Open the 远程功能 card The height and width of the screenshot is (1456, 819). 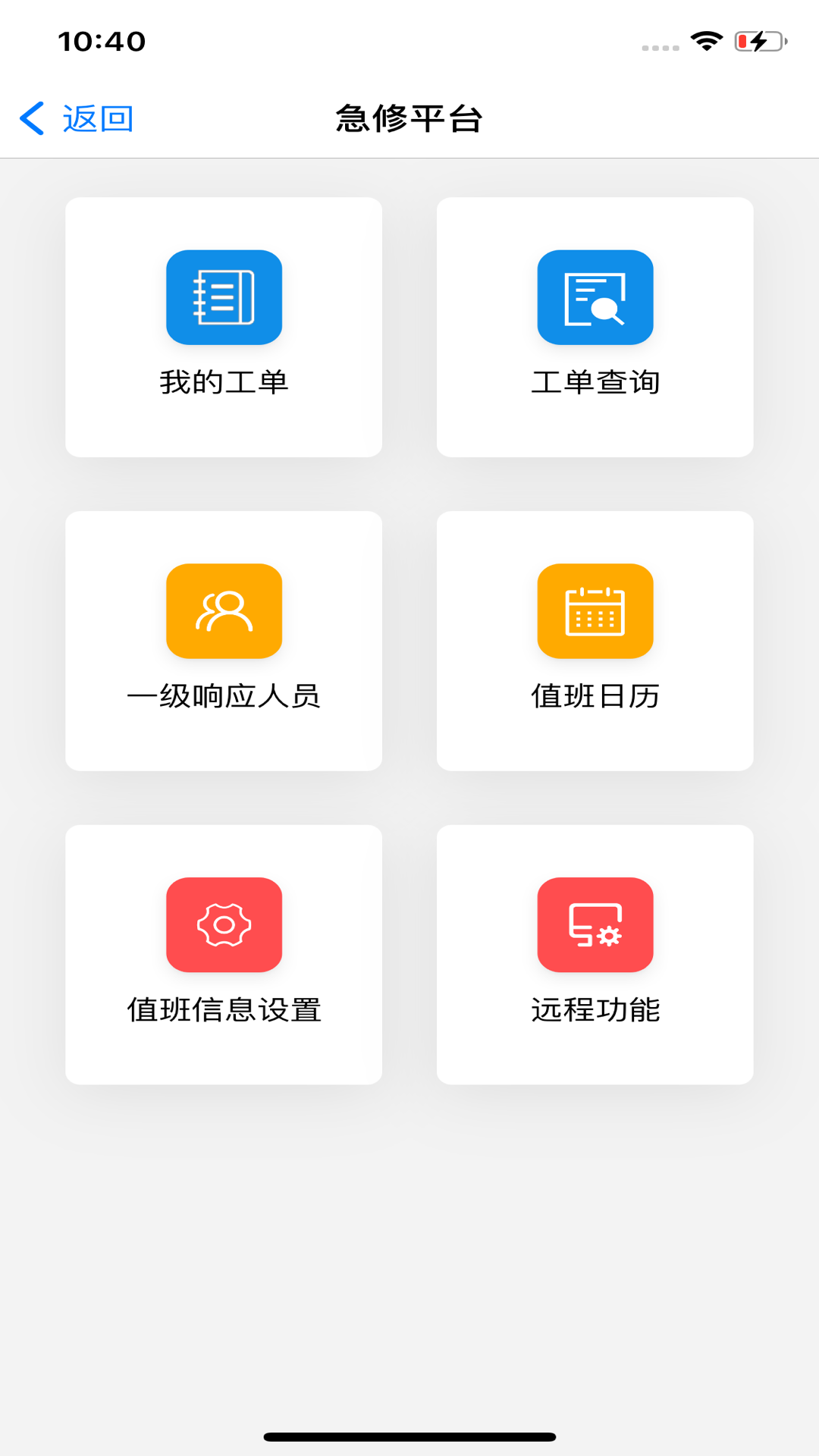coord(595,954)
